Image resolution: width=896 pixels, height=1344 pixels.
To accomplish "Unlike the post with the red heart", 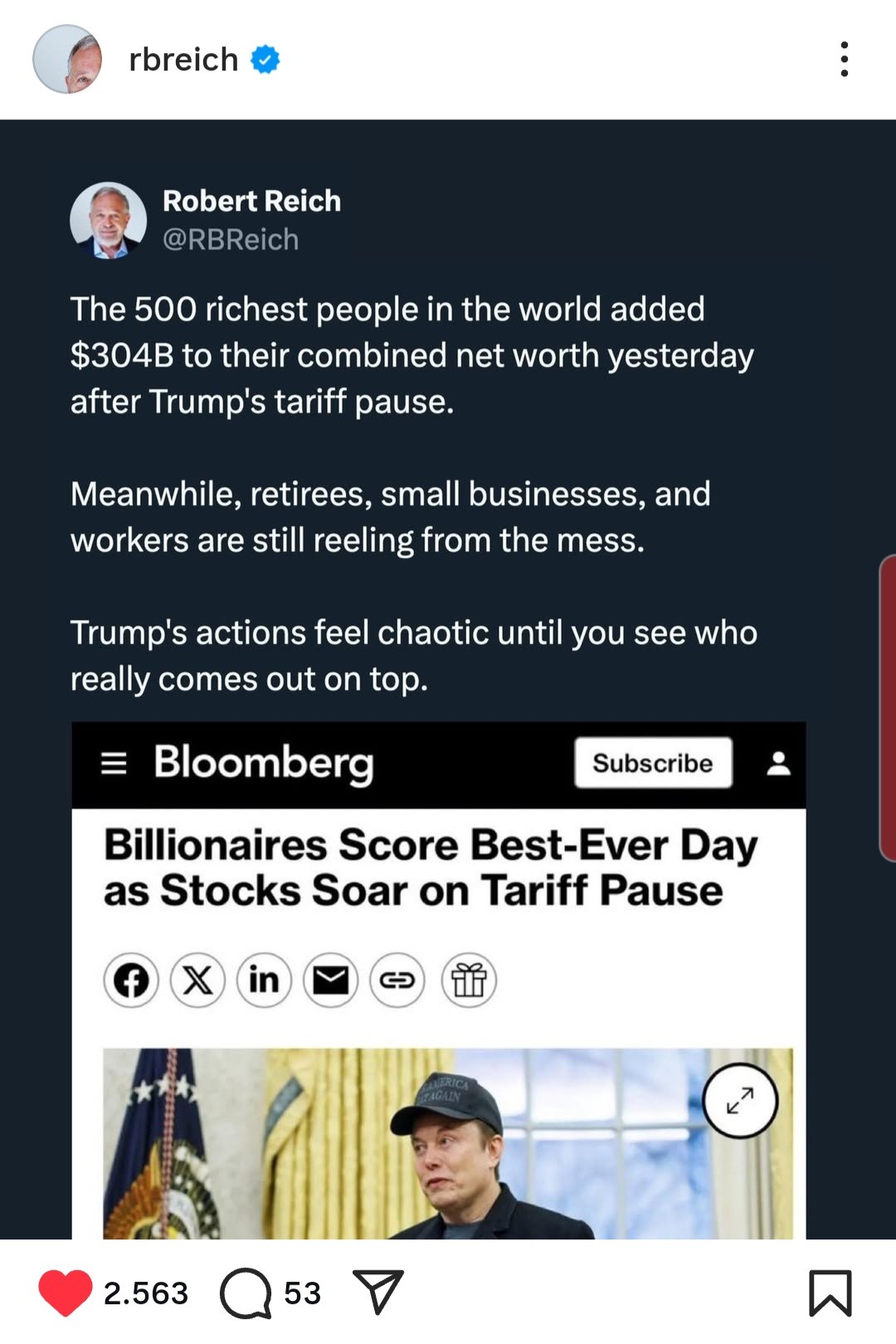I will pos(65,1293).
